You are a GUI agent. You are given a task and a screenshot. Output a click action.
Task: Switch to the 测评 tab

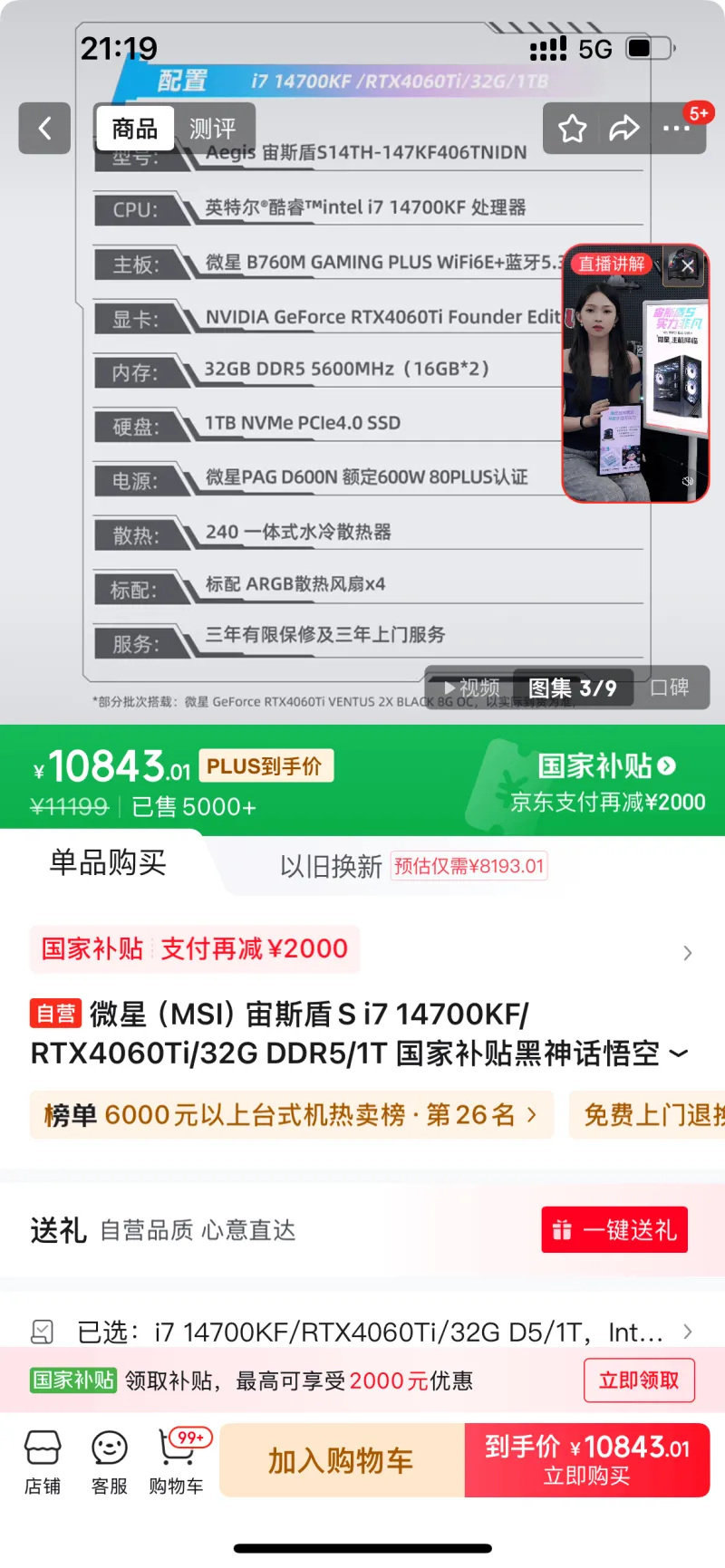click(212, 129)
